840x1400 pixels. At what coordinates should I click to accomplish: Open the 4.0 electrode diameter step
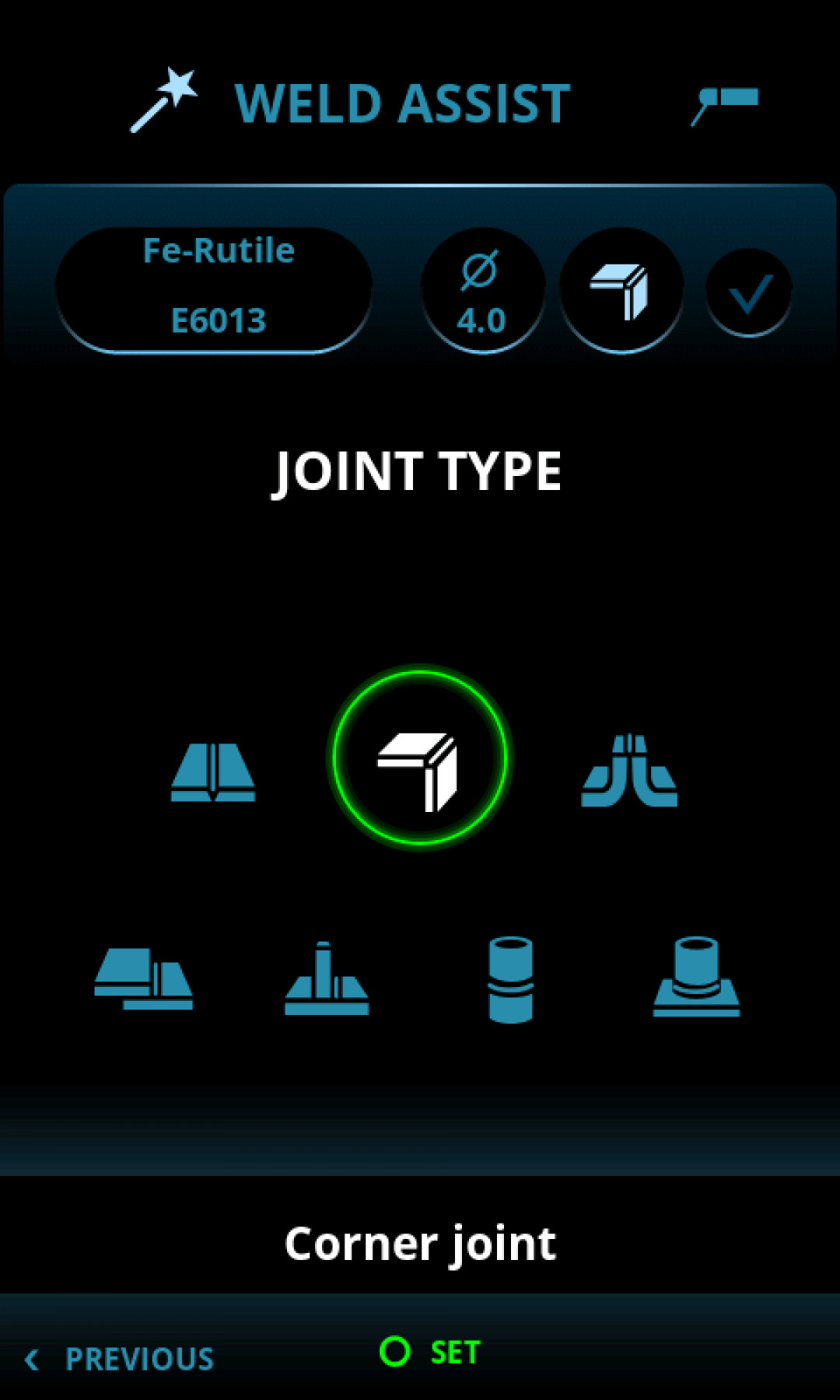482,290
